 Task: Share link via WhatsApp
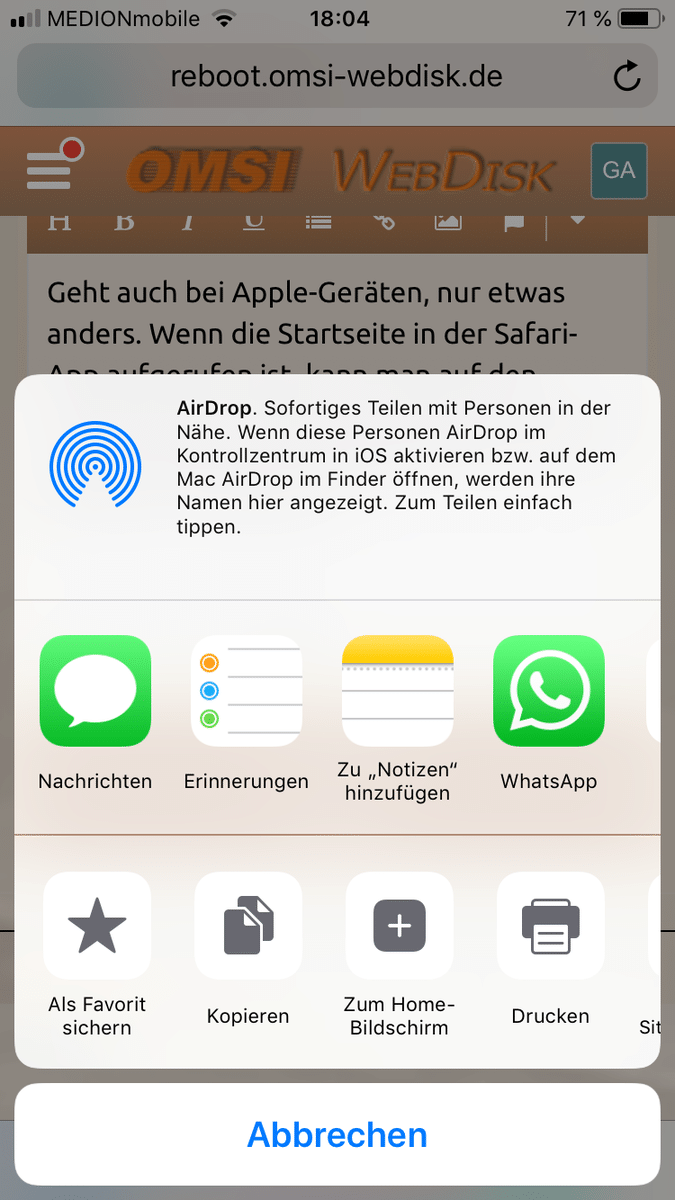tap(548, 691)
